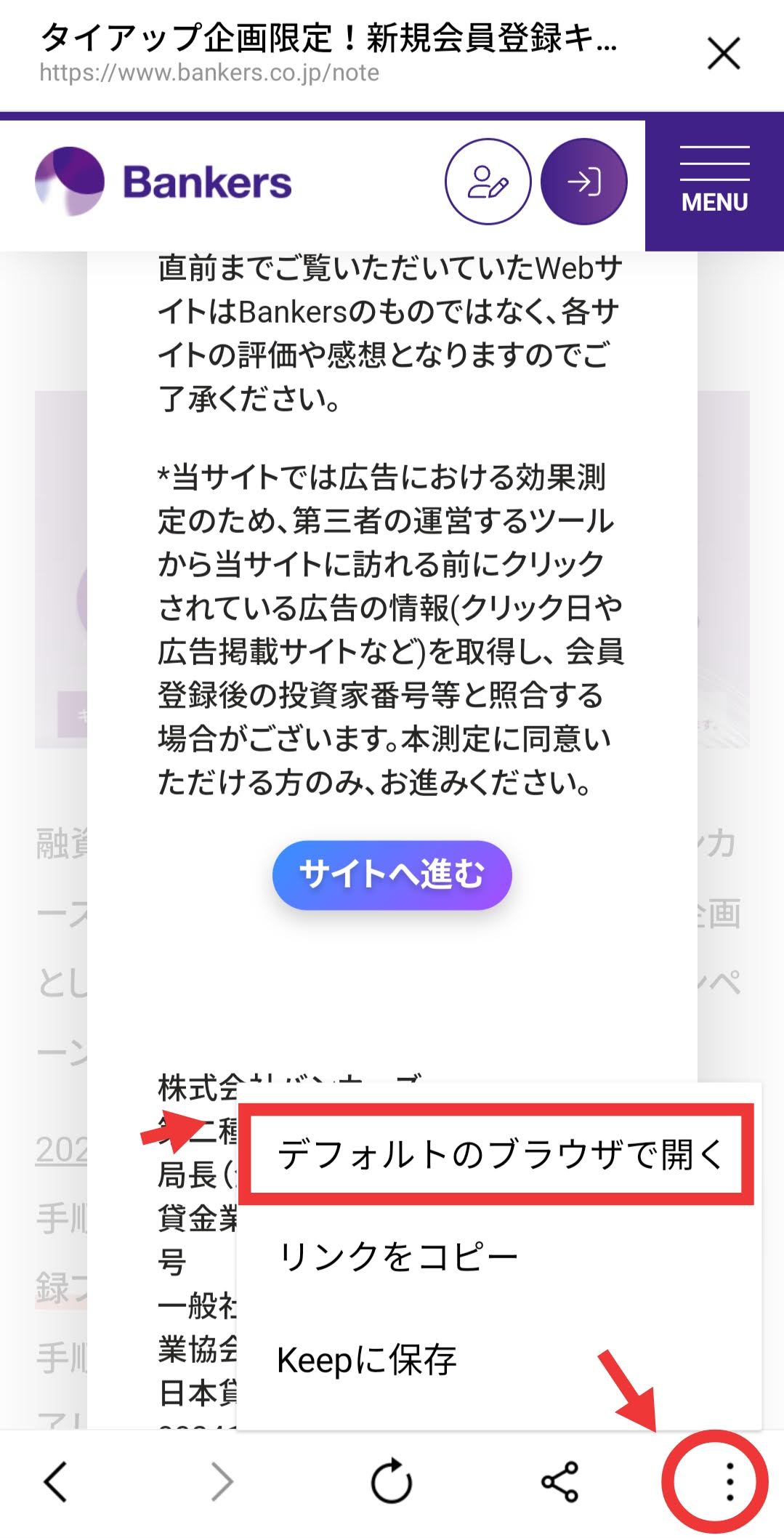Close the in-app browser with the X

[724, 55]
